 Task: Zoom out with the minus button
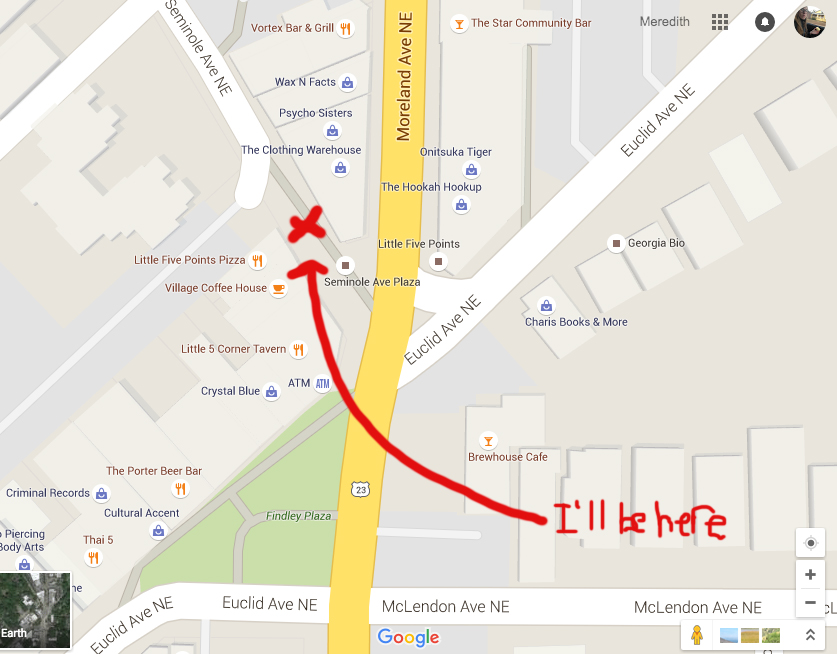(810, 603)
